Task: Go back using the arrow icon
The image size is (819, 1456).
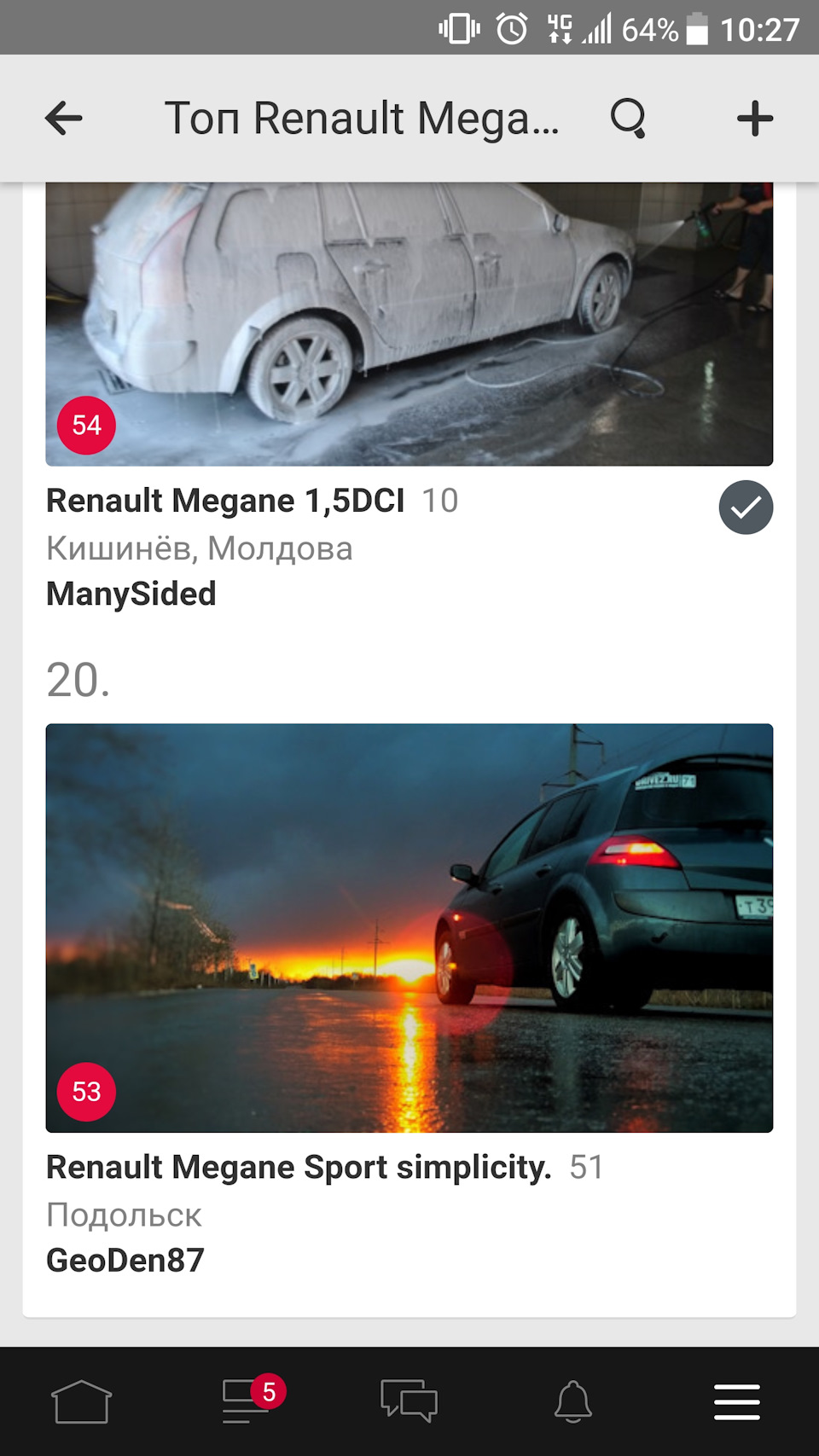Action: coord(64,119)
